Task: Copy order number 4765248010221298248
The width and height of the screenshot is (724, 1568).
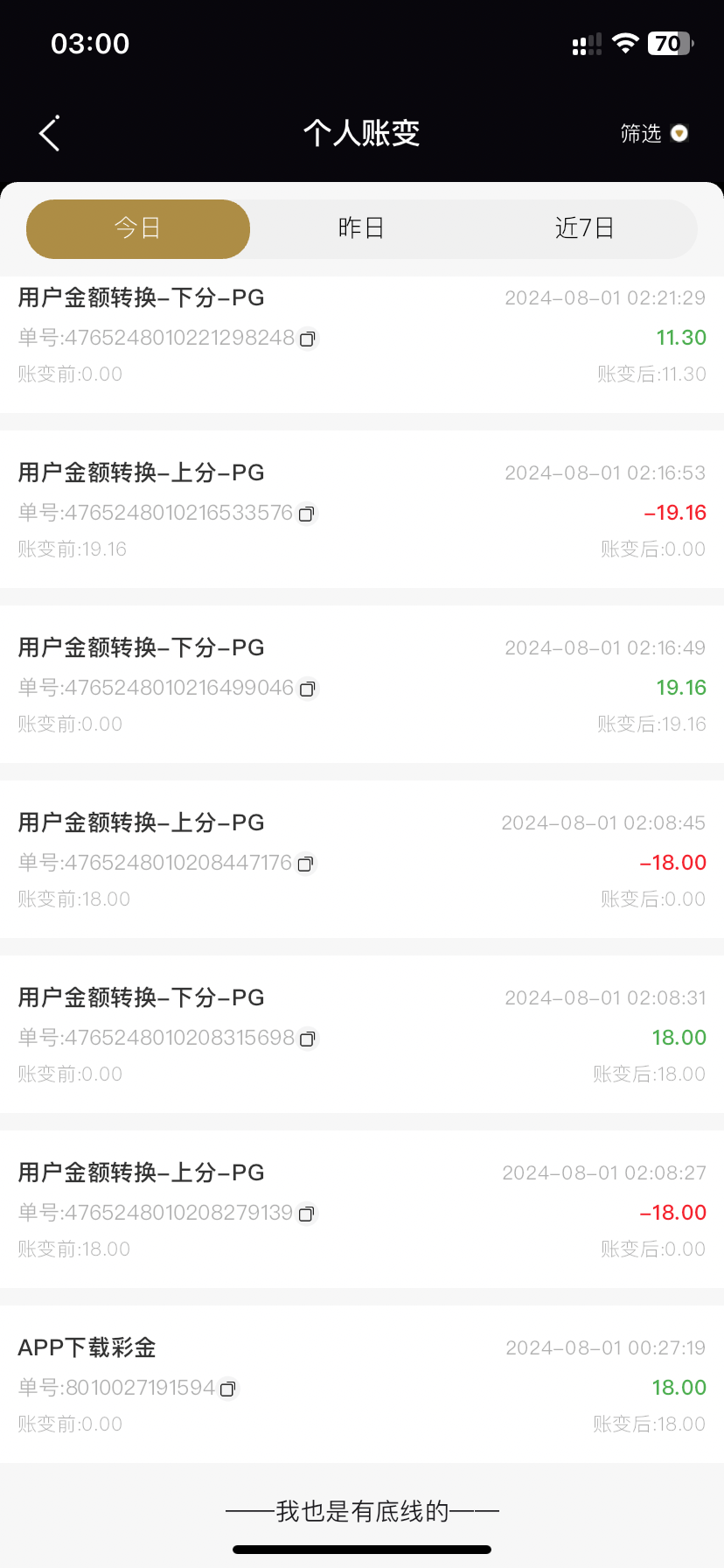Action: click(x=308, y=339)
